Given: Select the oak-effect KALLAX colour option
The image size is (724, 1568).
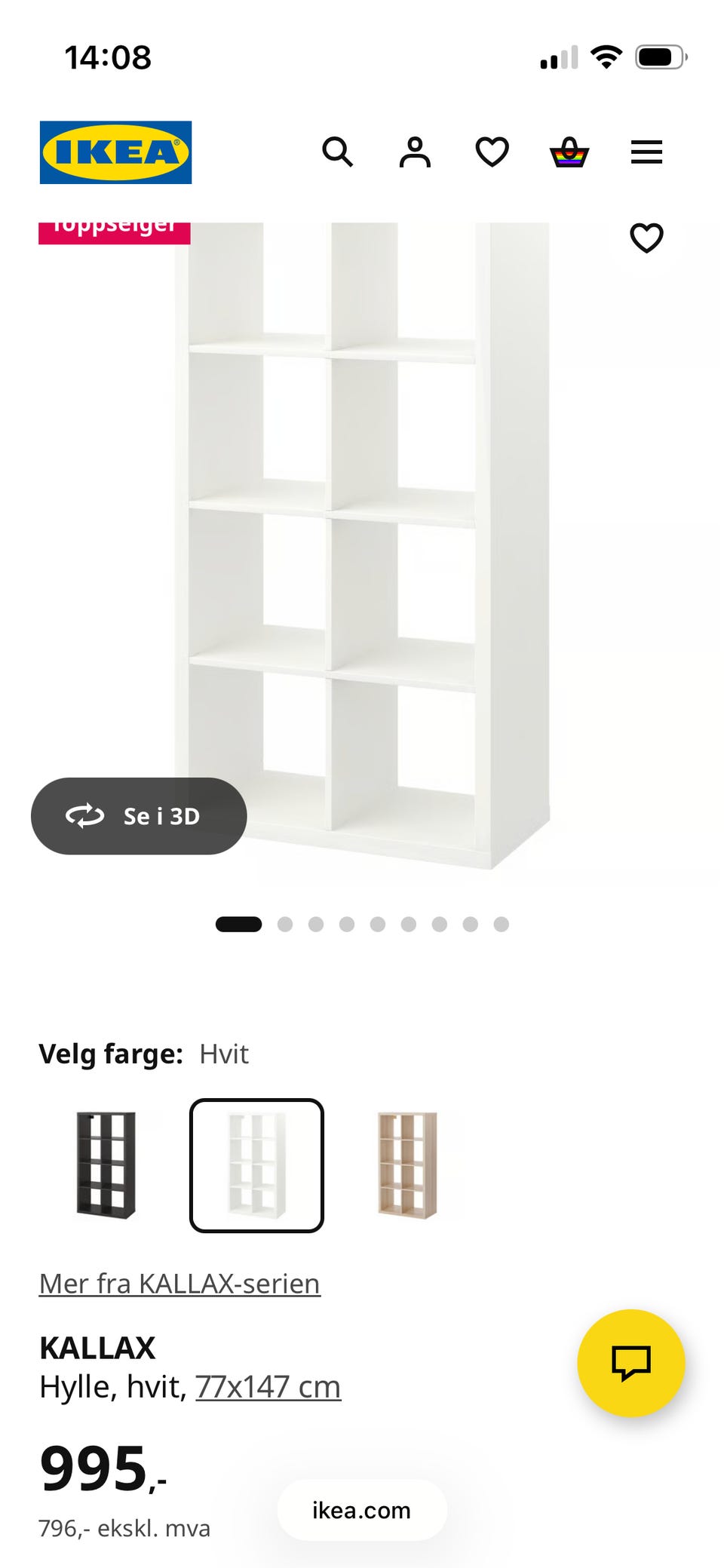Looking at the screenshot, I should pyautogui.click(x=407, y=1165).
